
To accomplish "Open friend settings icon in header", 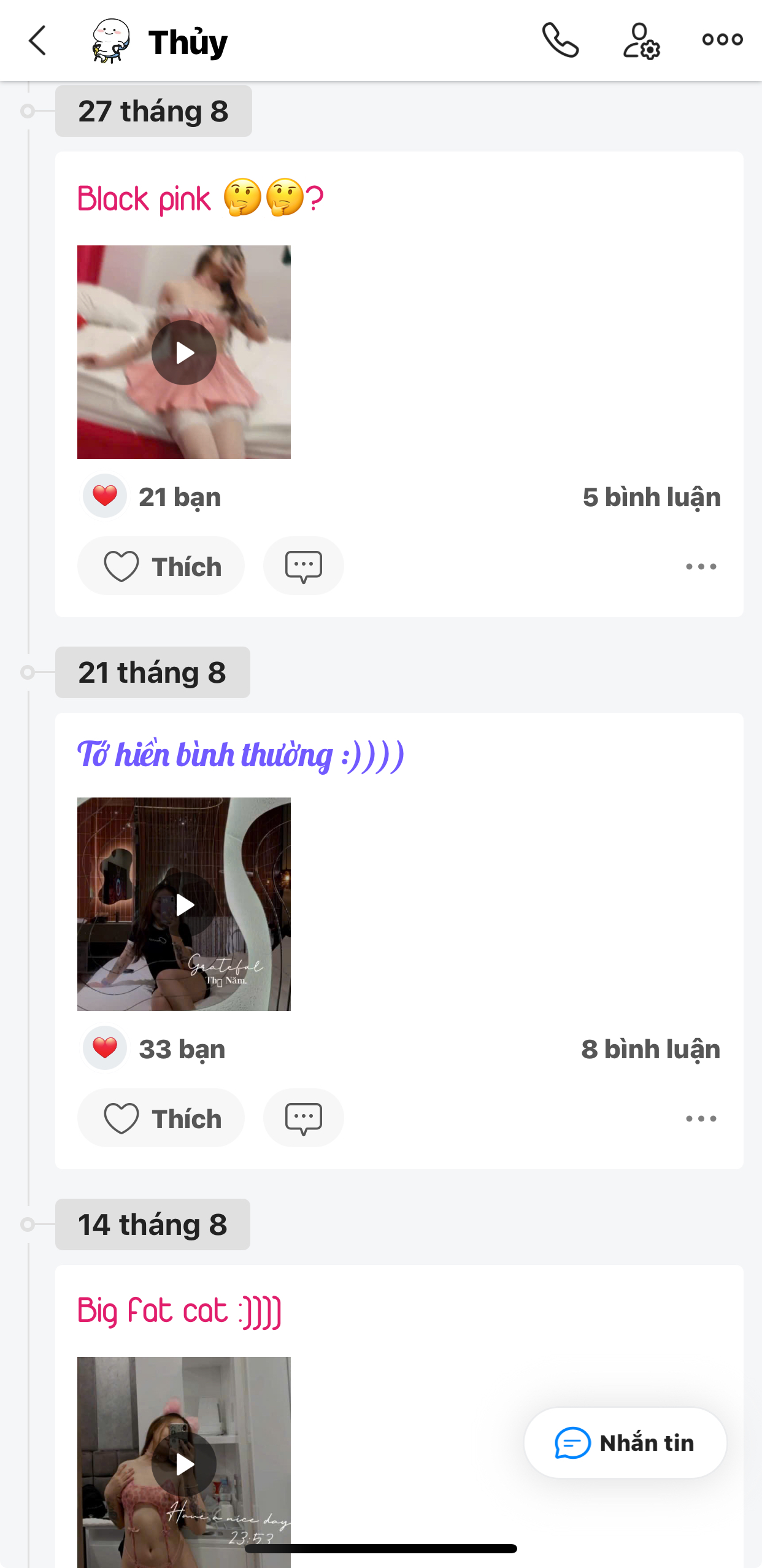I will click(641, 40).
